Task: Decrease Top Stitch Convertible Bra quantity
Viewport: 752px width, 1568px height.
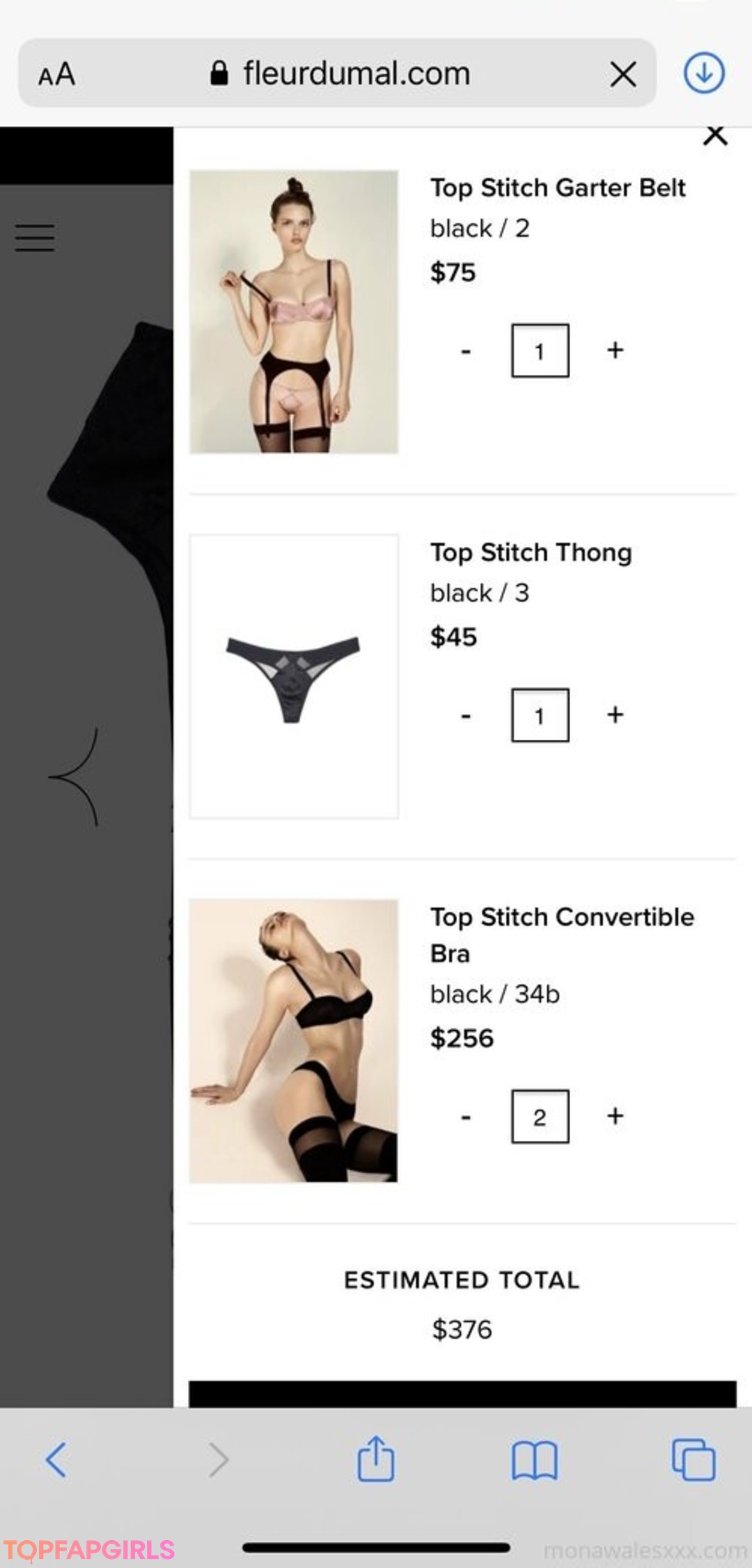Action: (466, 1117)
